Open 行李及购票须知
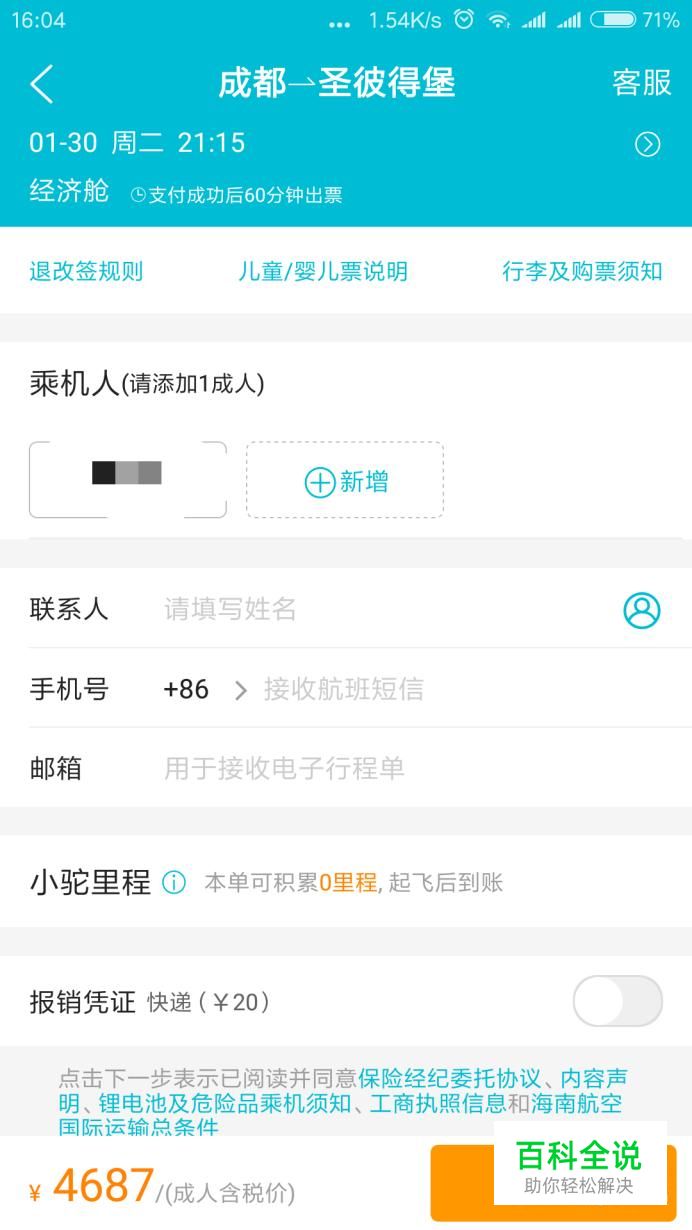This screenshot has height=1230, width=692. (x=582, y=271)
